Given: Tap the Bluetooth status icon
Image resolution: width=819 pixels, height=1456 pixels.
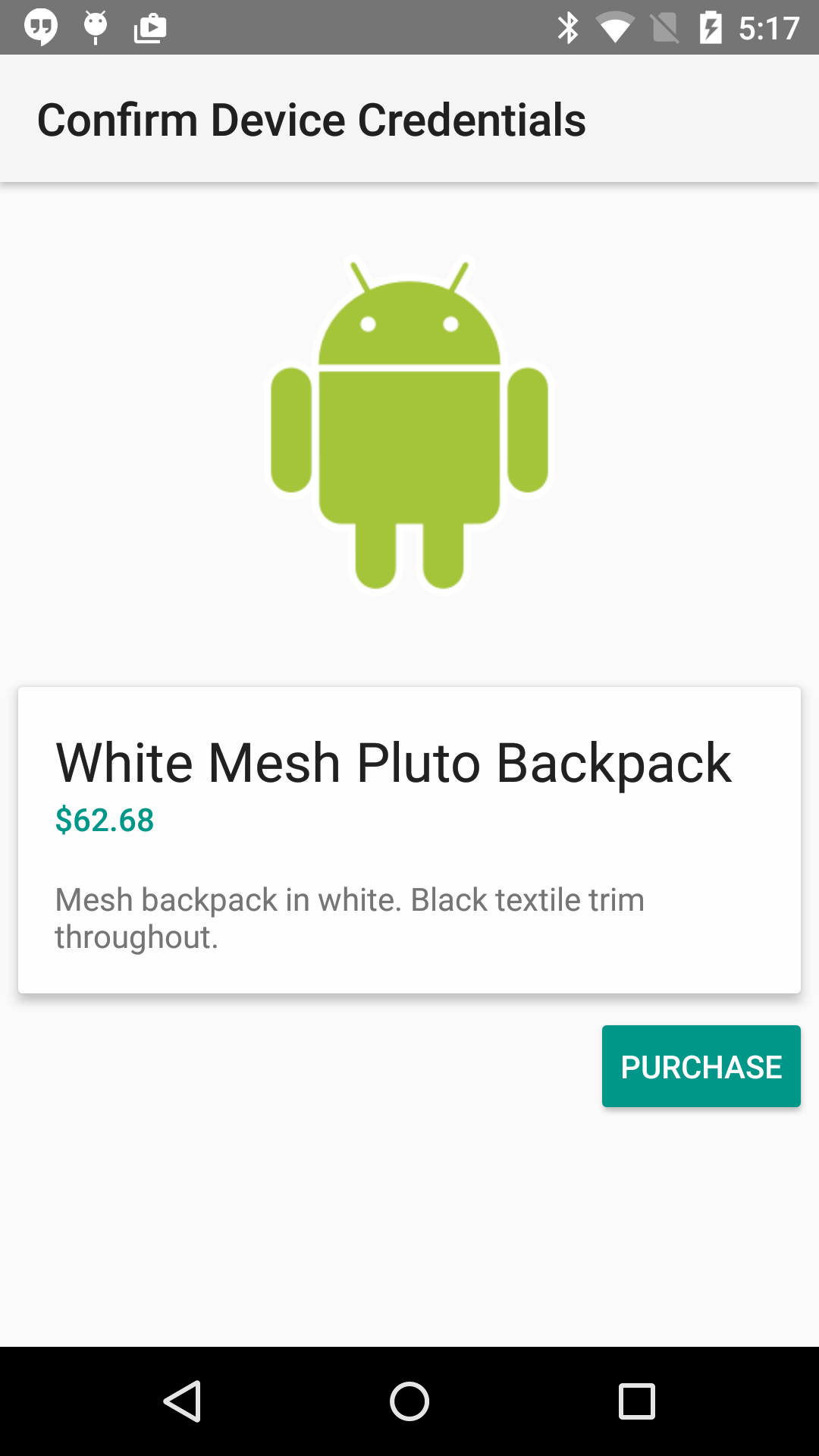Looking at the screenshot, I should point(567,27).
